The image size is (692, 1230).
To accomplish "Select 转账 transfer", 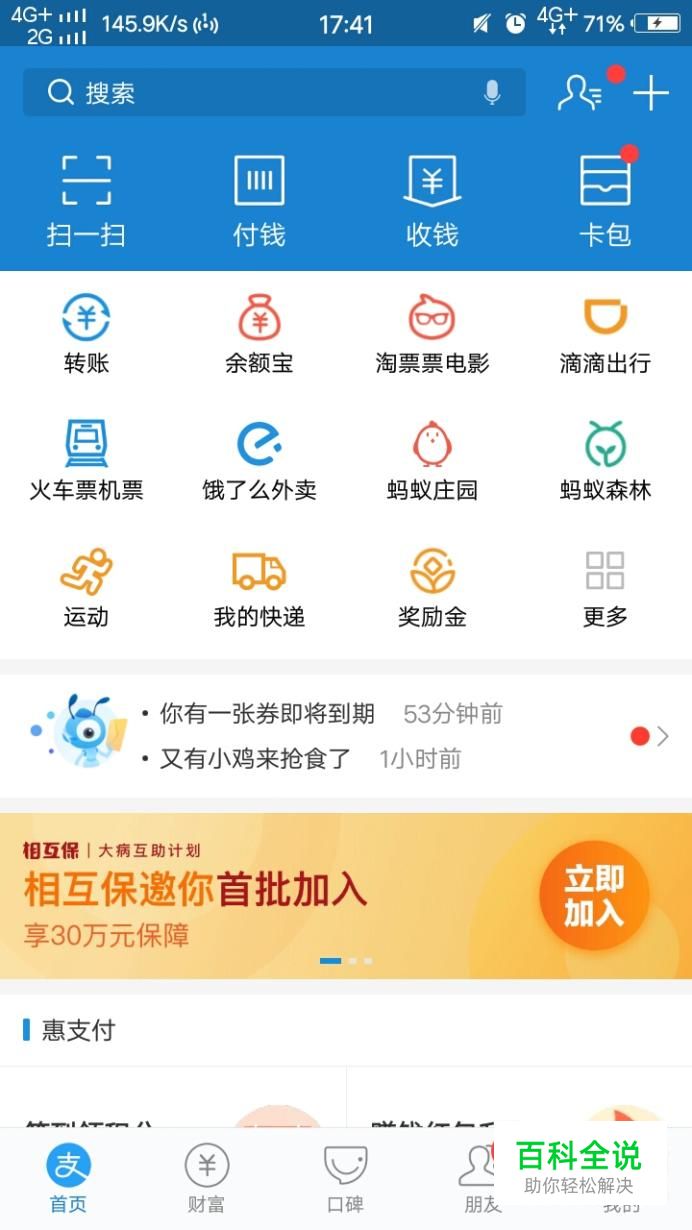I will coord(86,334).
